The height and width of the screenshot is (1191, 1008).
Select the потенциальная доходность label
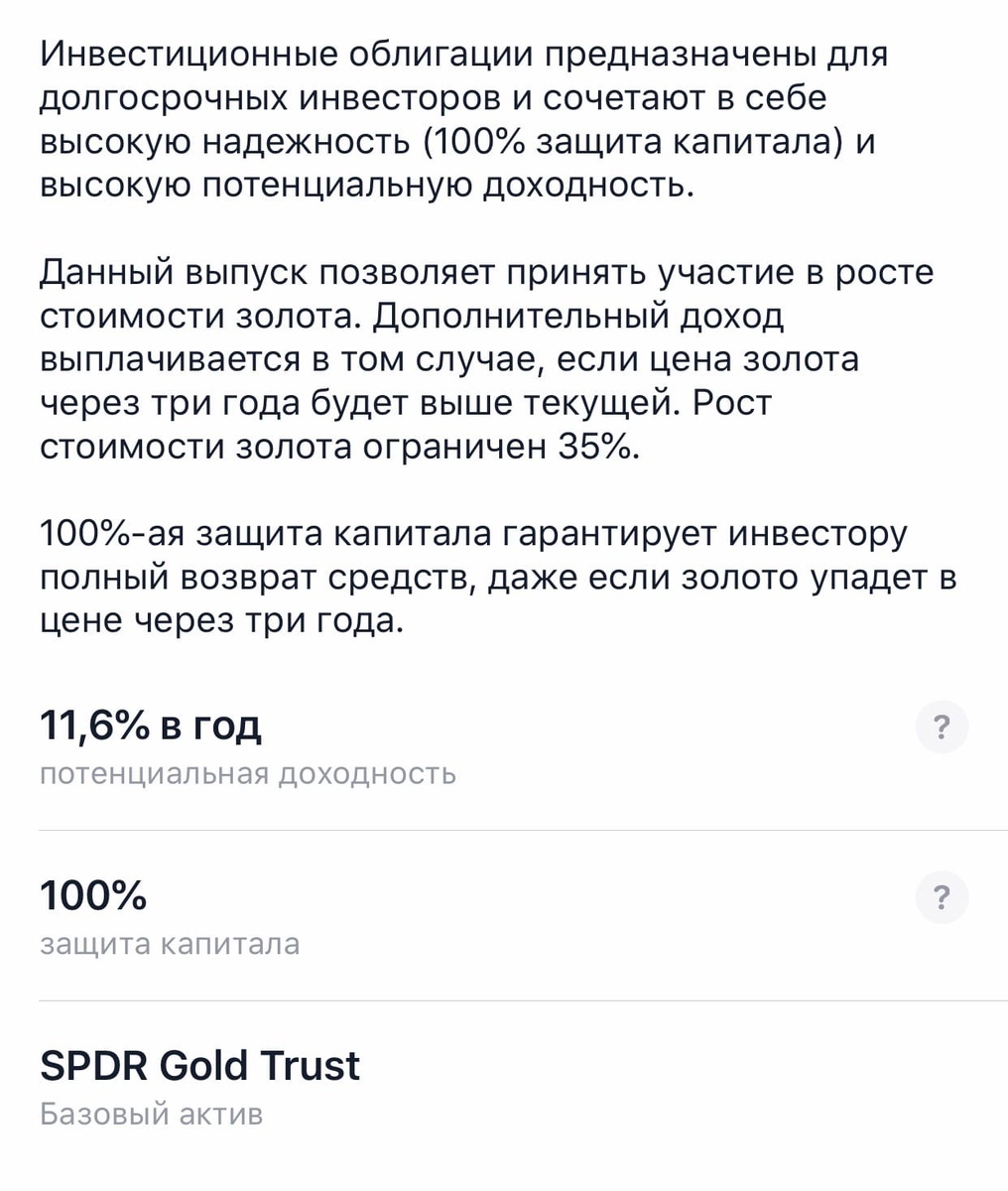[246, 773]
